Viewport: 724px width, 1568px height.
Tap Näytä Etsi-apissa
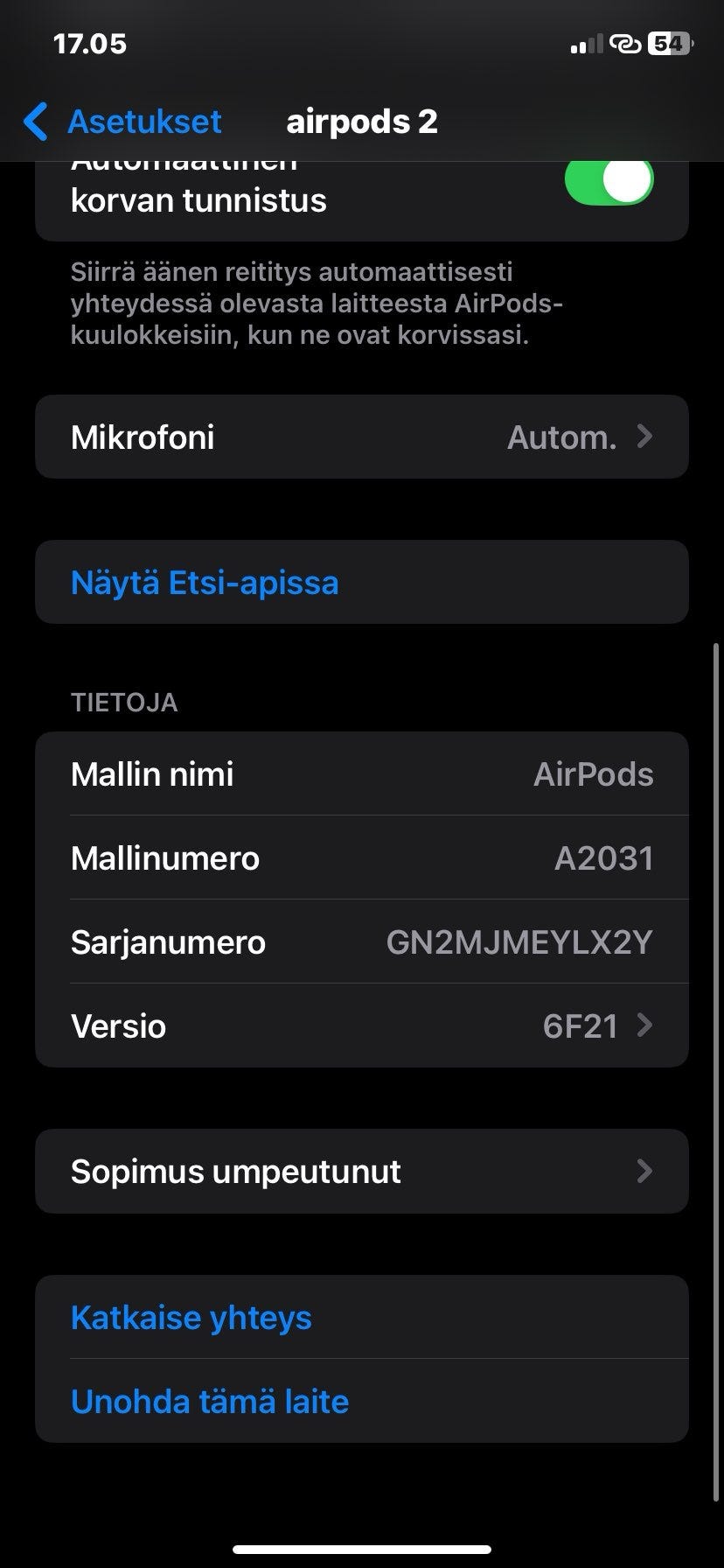tap(205, 583)
